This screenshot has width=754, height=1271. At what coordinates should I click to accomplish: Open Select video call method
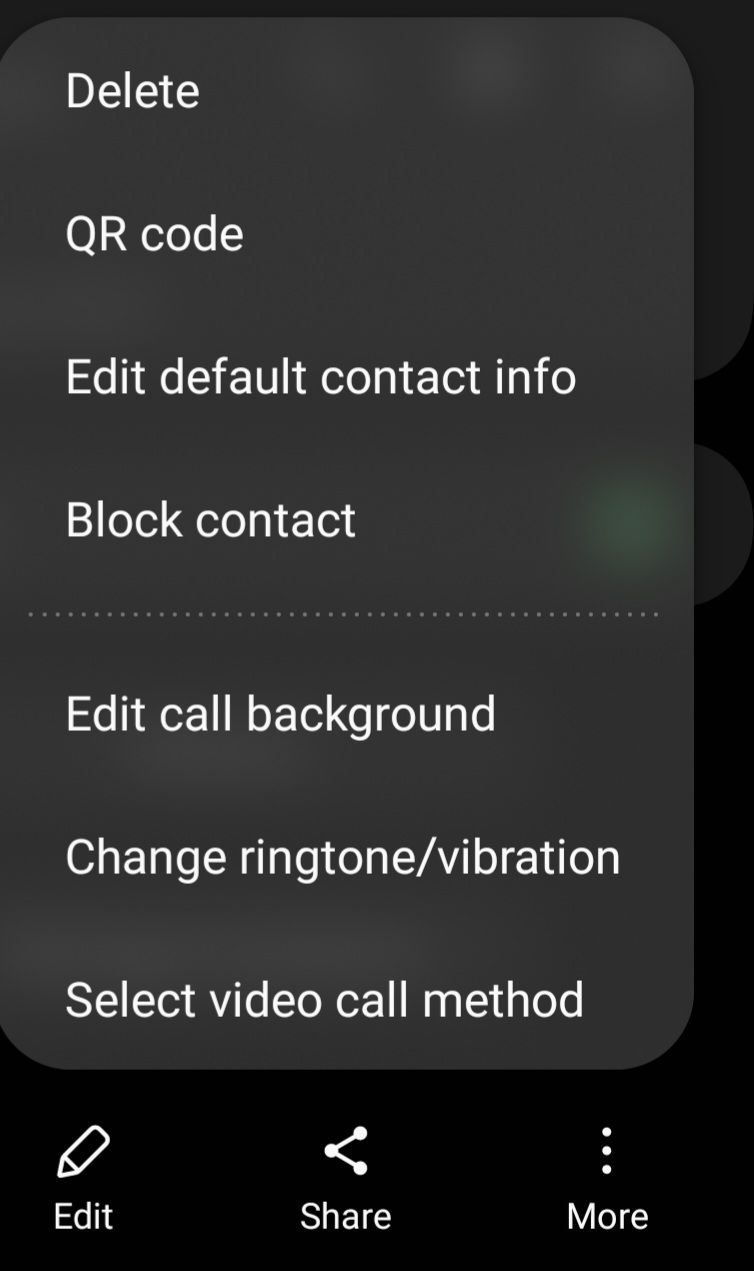coord(324,999)
